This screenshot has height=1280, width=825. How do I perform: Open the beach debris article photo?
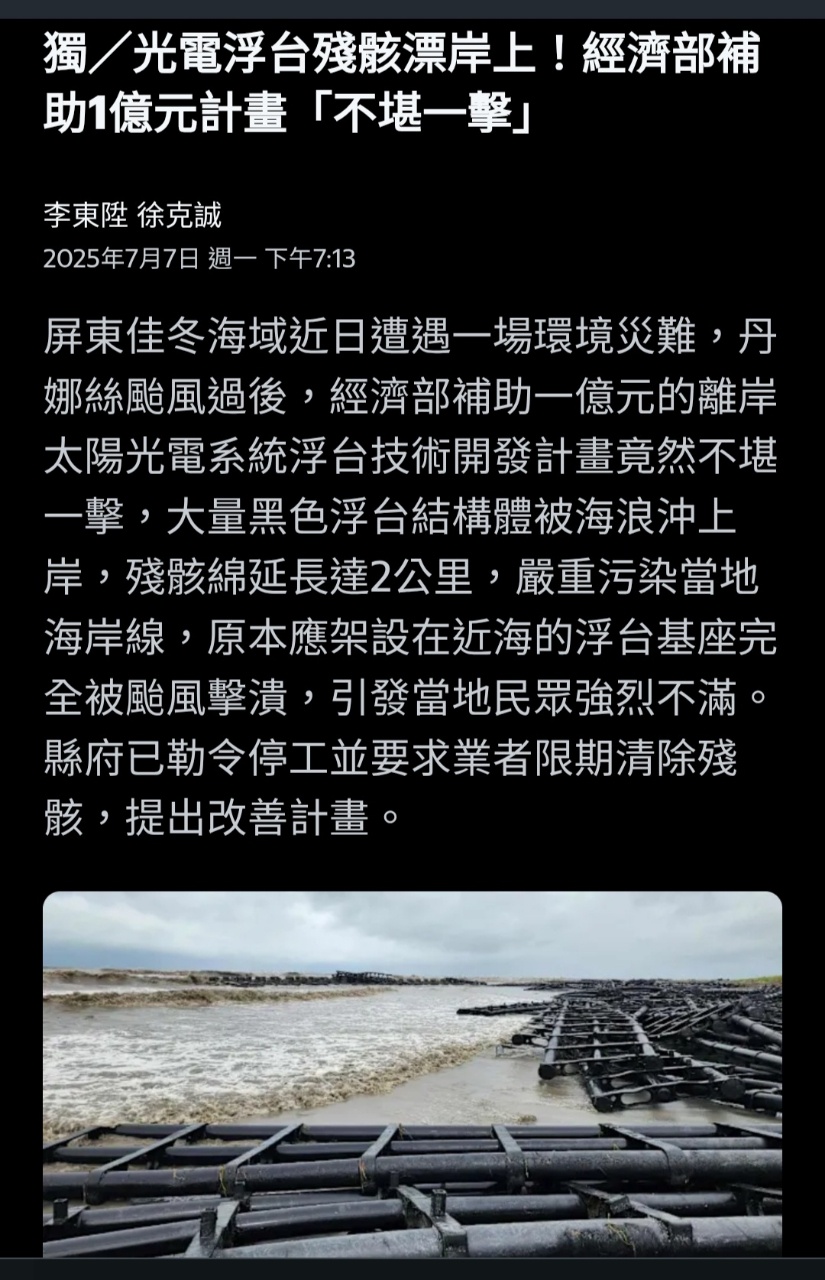[412, 1073]
